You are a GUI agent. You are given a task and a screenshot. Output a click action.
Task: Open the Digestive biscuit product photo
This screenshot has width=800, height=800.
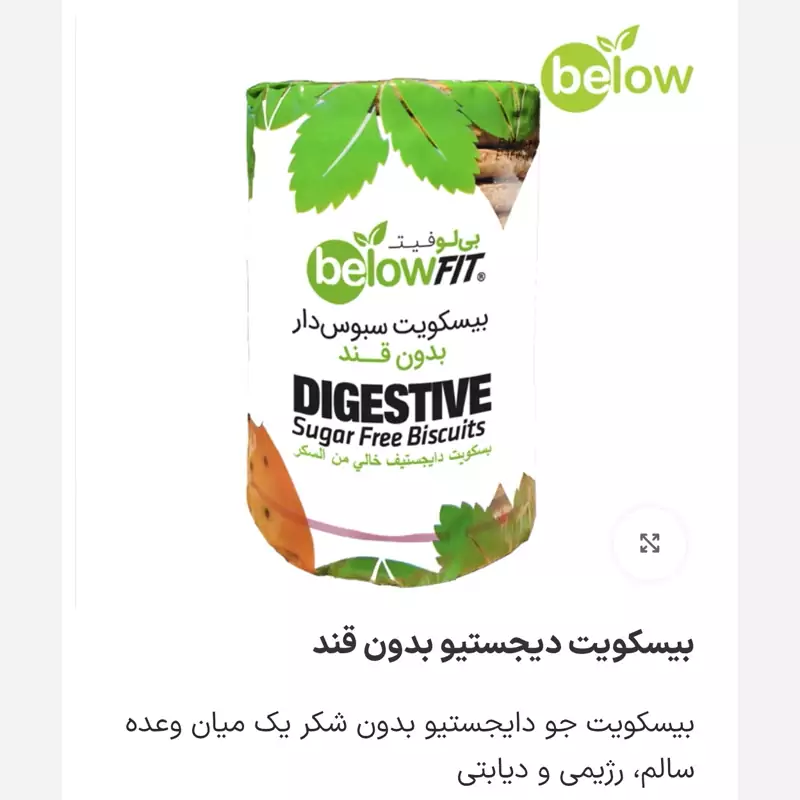[x=392, y=330]
